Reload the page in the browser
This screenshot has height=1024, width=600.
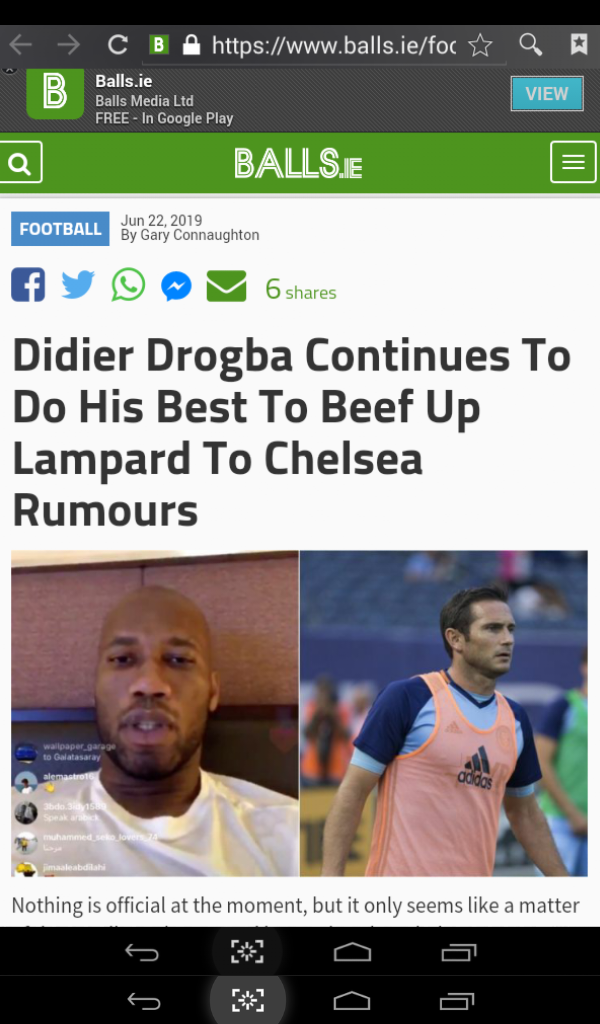[x=118, y=45]
